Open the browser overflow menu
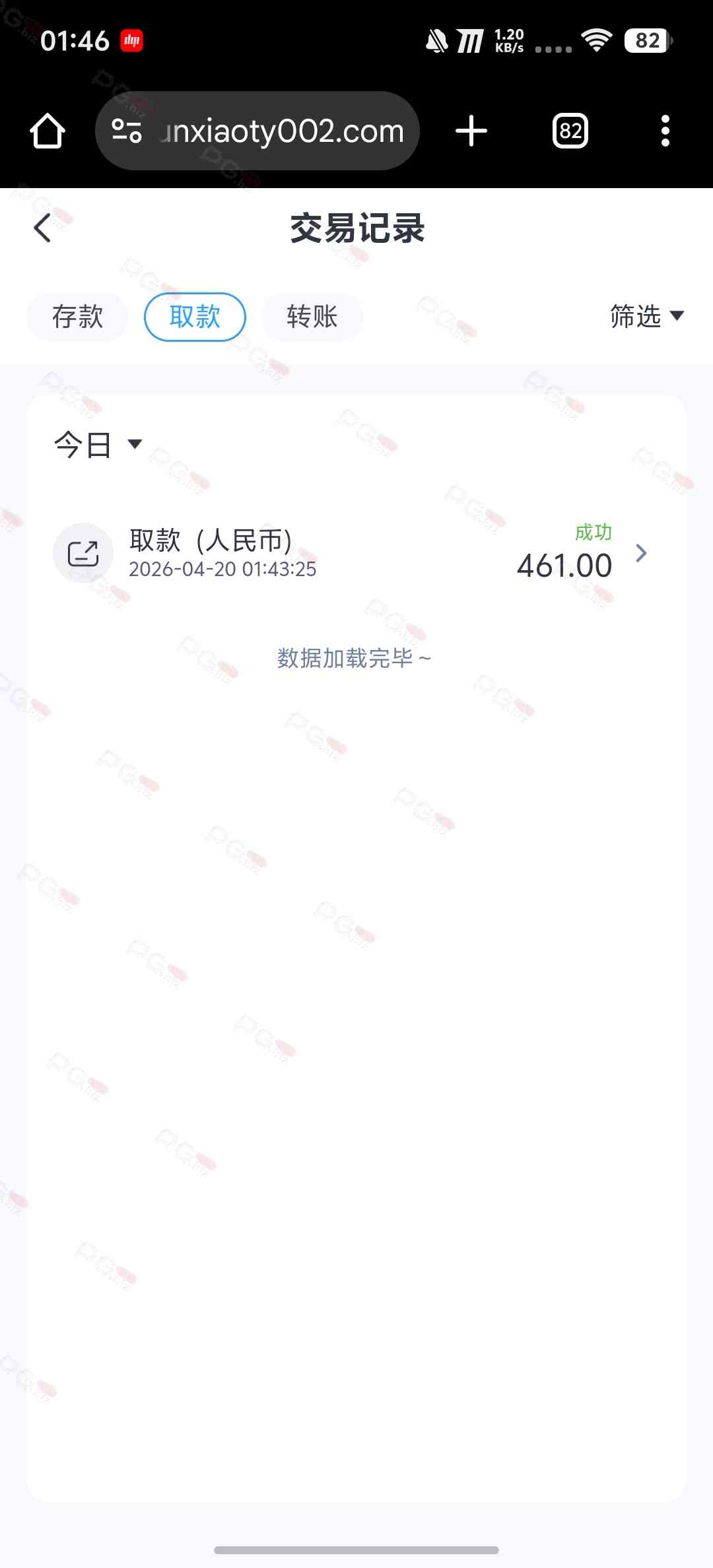The height and width of the screenshot is (1568, 713). point(665,131)
